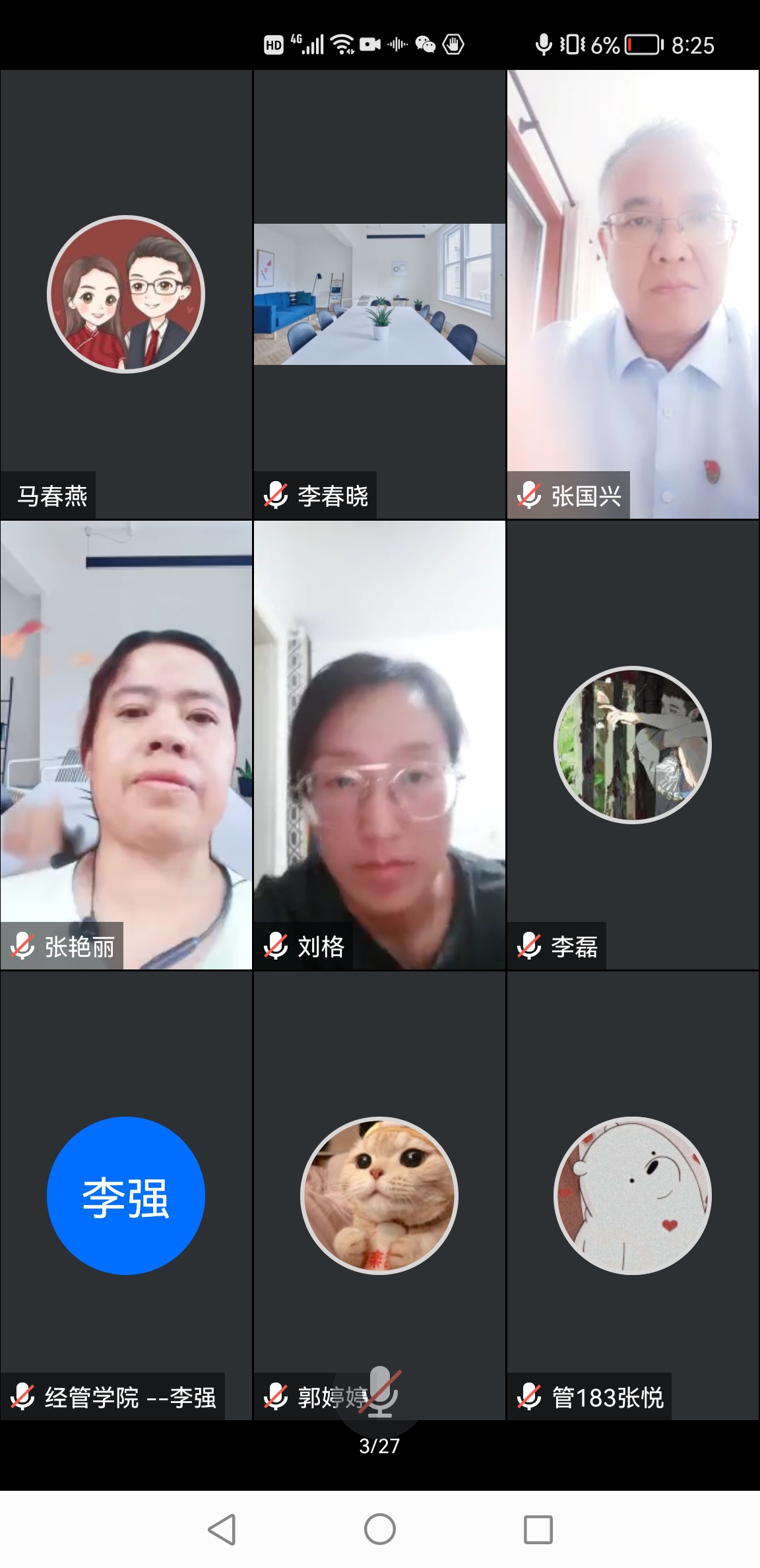Tap 张国兴's video tile
Screen dimensions: 760x1568
(x=633, y=294)
